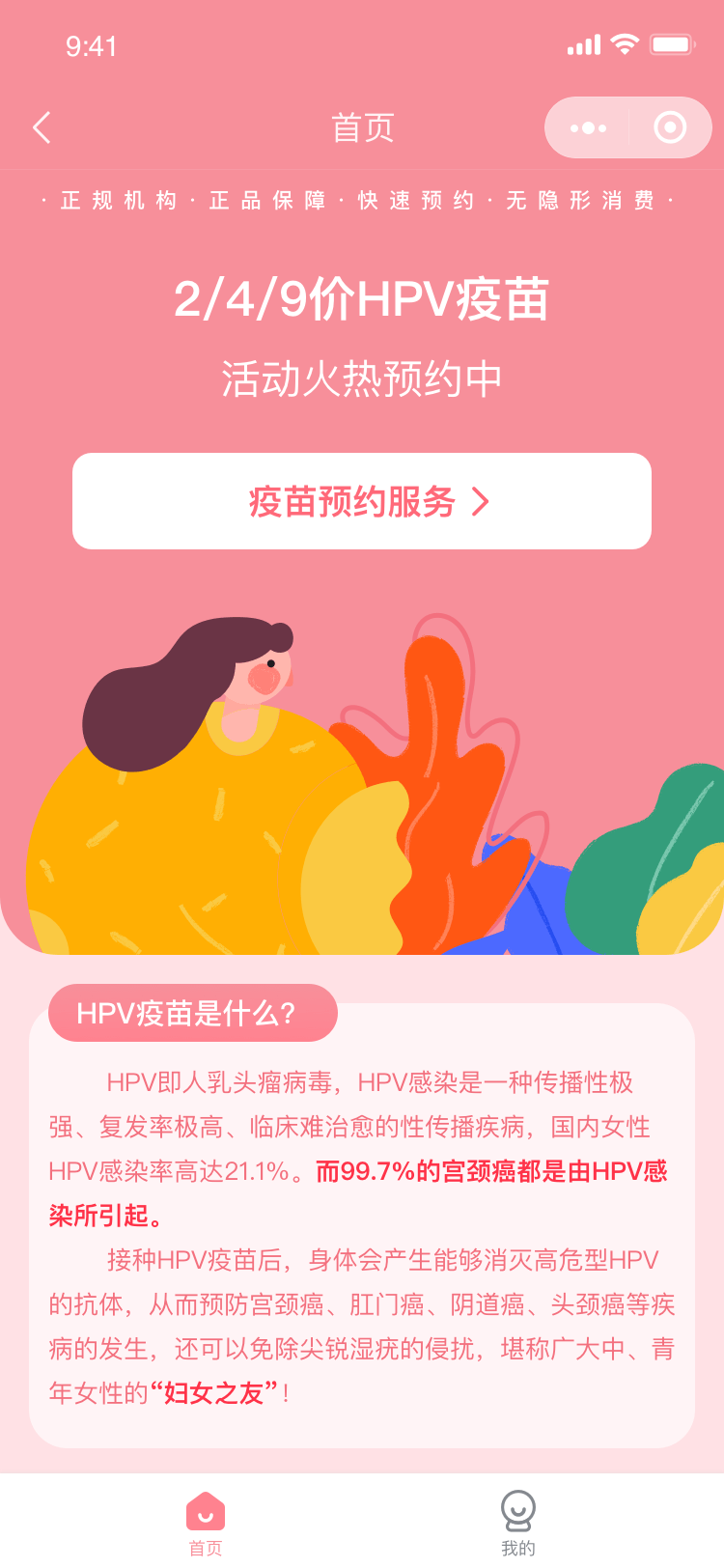Image resolution: width=724 pixels, height=1568 pixels.
Task: Go back using the top-left arrow
Action: (x=42, y=127)
